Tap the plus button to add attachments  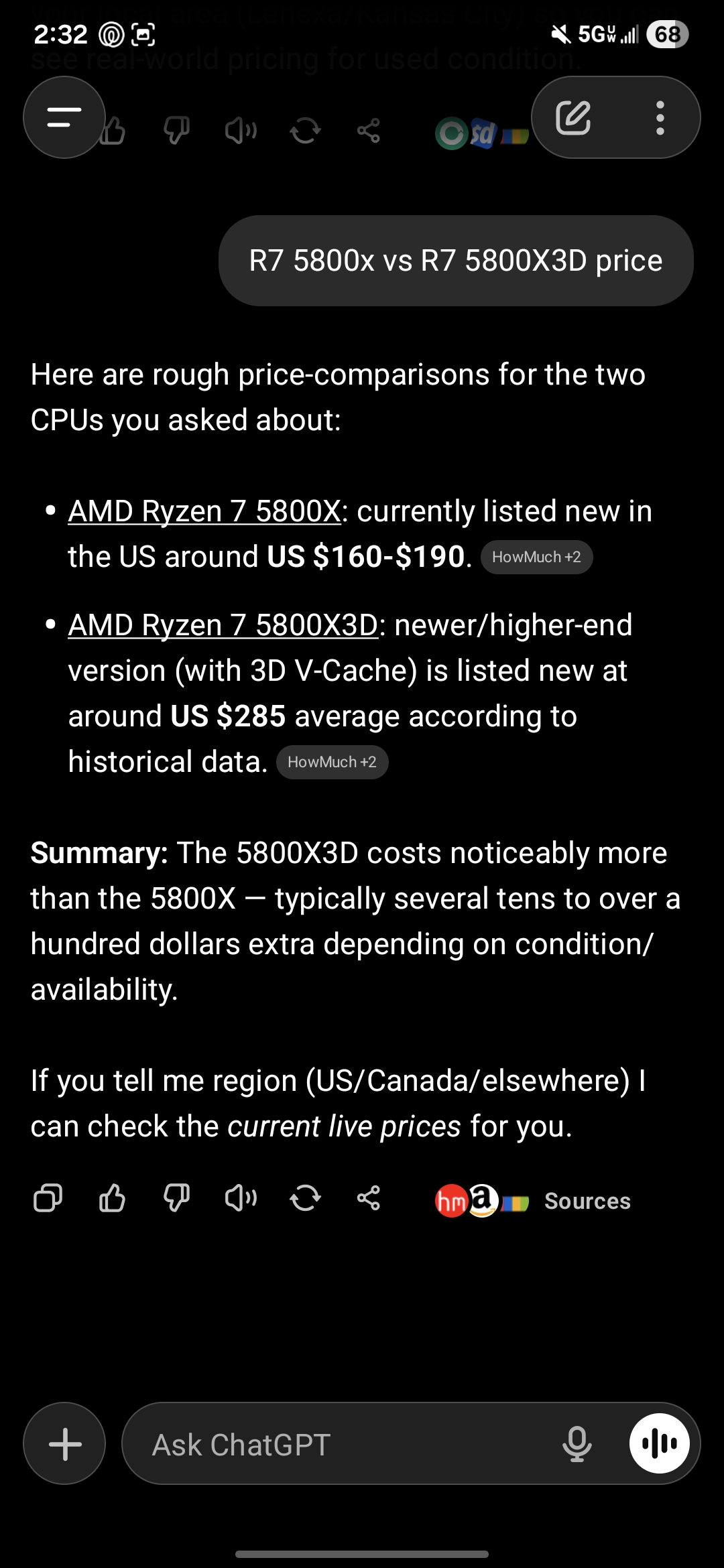(65, 1443)
